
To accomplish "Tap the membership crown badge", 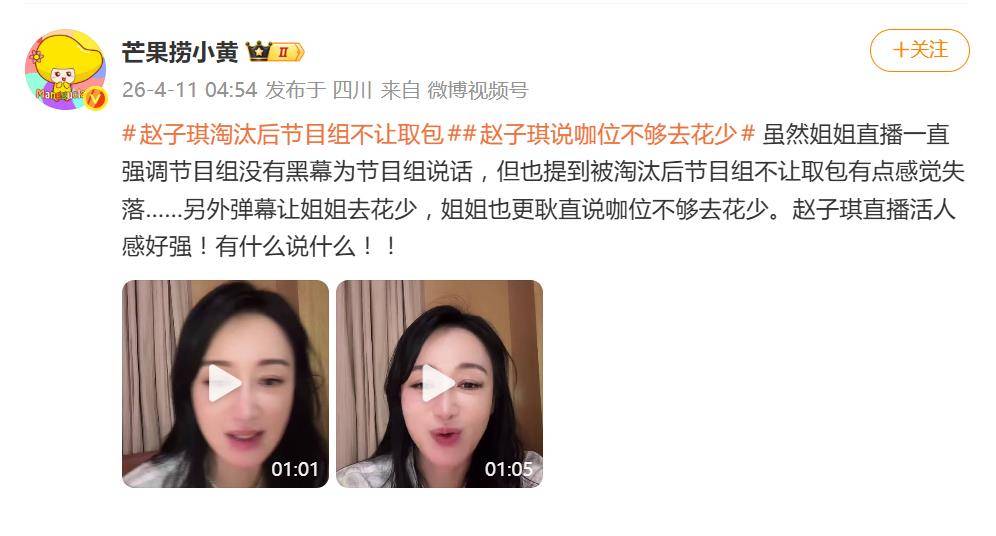I will [274, 52].
